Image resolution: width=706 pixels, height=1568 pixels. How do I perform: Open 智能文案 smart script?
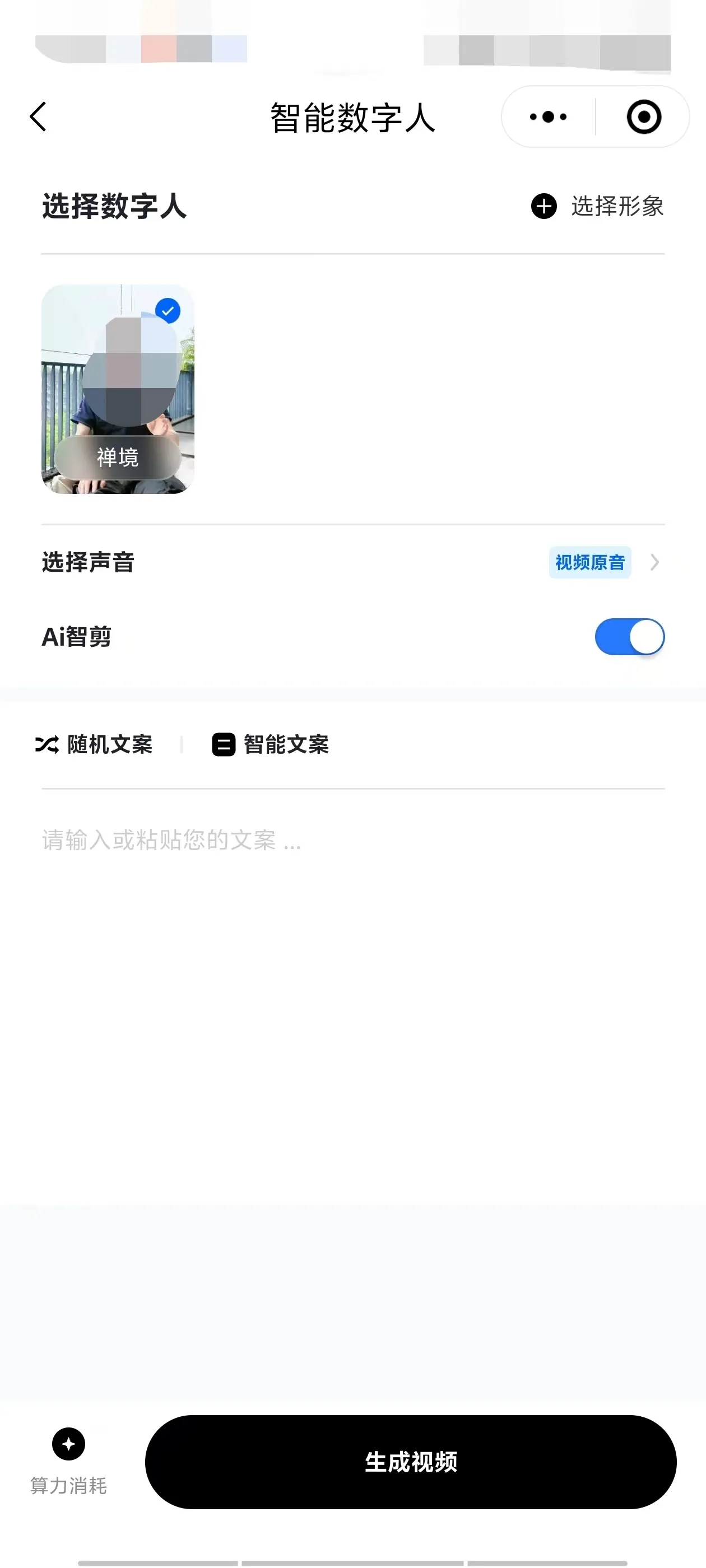click(x=271, y=744)
